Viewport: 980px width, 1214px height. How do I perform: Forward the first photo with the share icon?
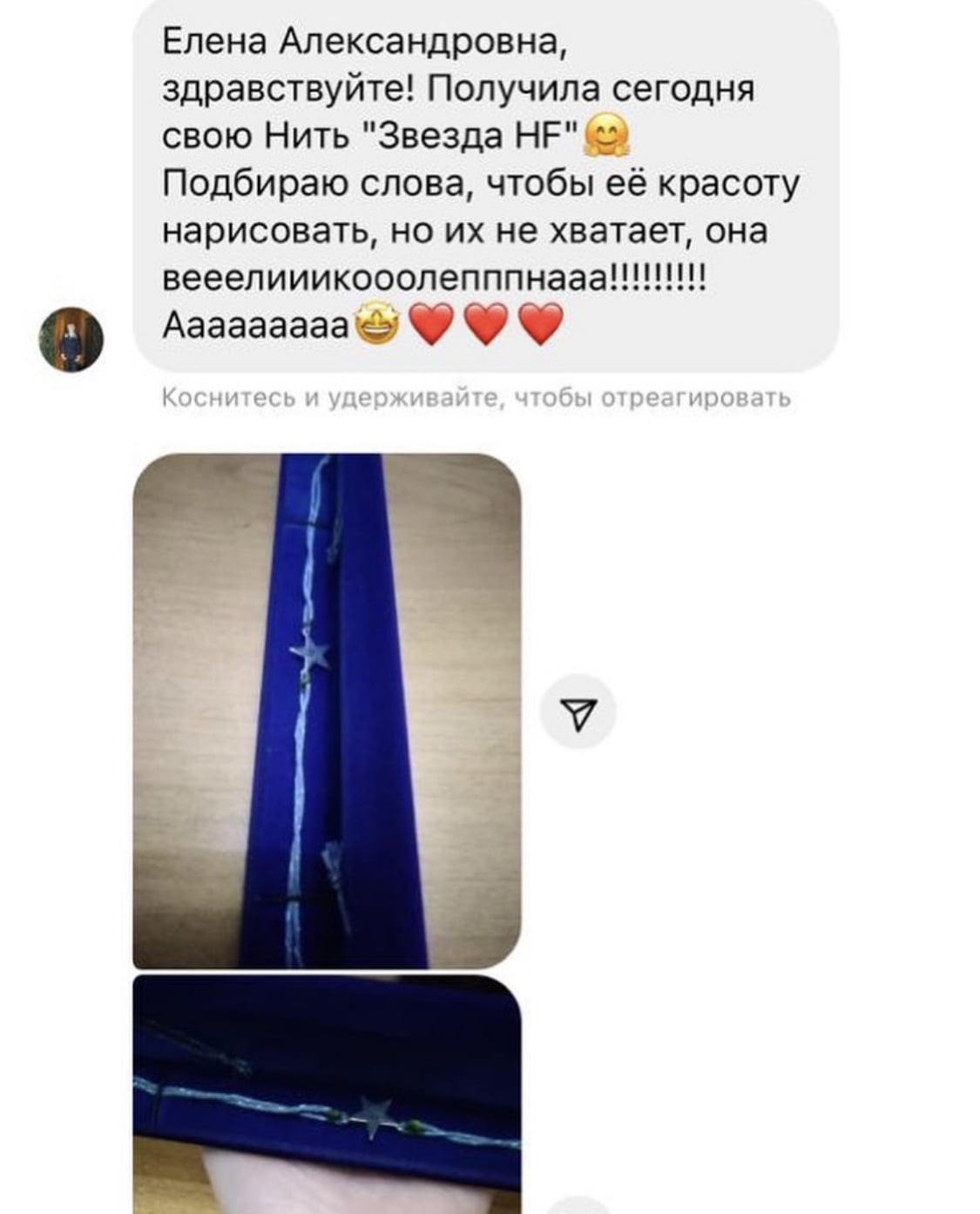(578, 712)
